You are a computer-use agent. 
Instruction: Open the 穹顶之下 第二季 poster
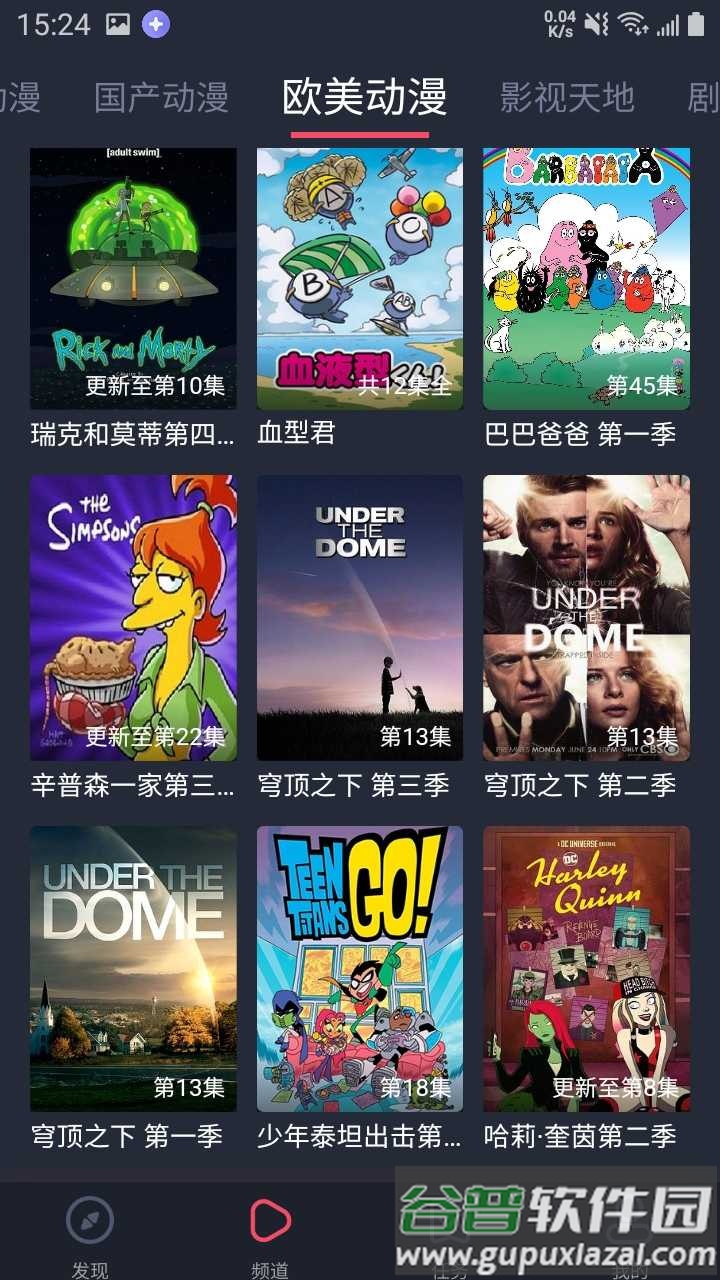[585, 615]
